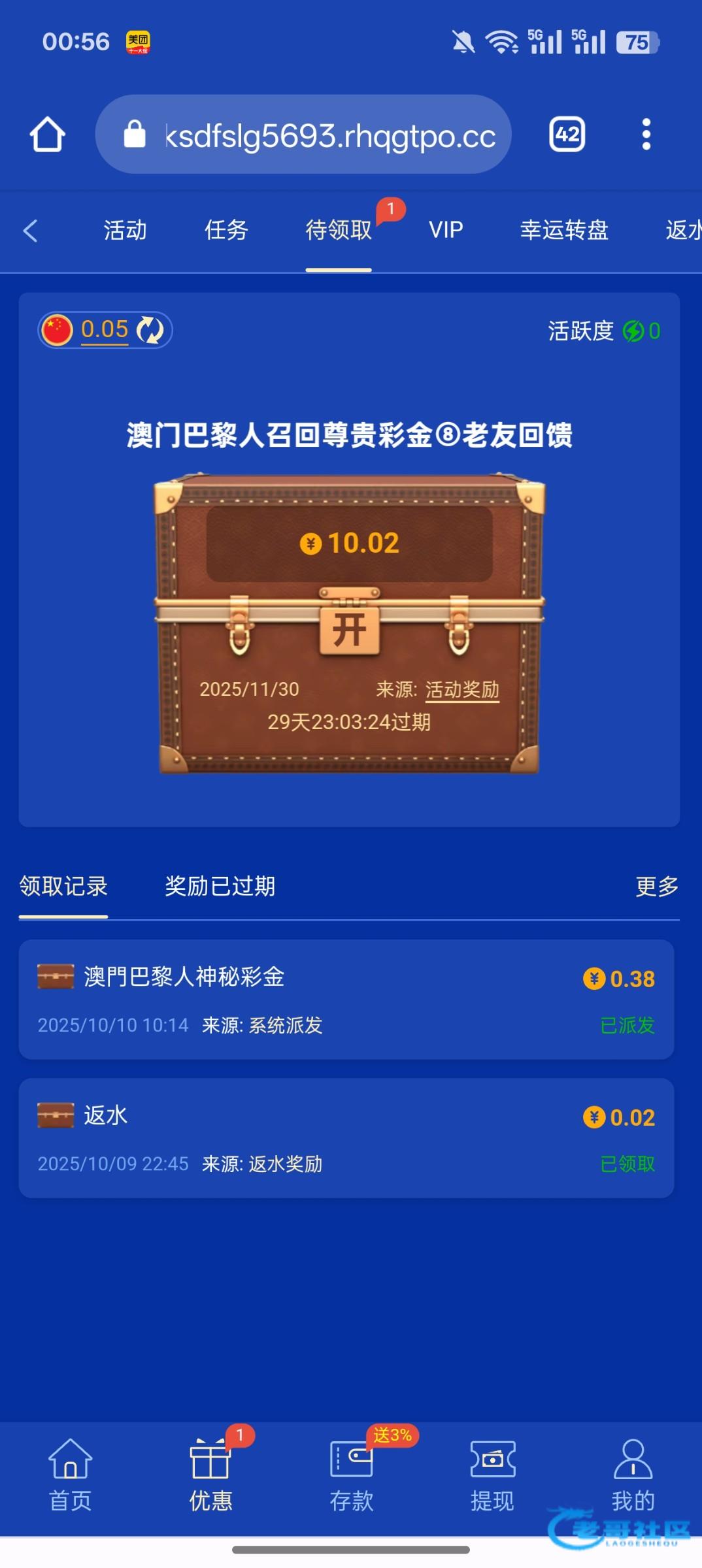Refresh the 0.05 balance
The width and height of the screenshot is (702, 1568).
pyautogui.click(x=150, y=330)
